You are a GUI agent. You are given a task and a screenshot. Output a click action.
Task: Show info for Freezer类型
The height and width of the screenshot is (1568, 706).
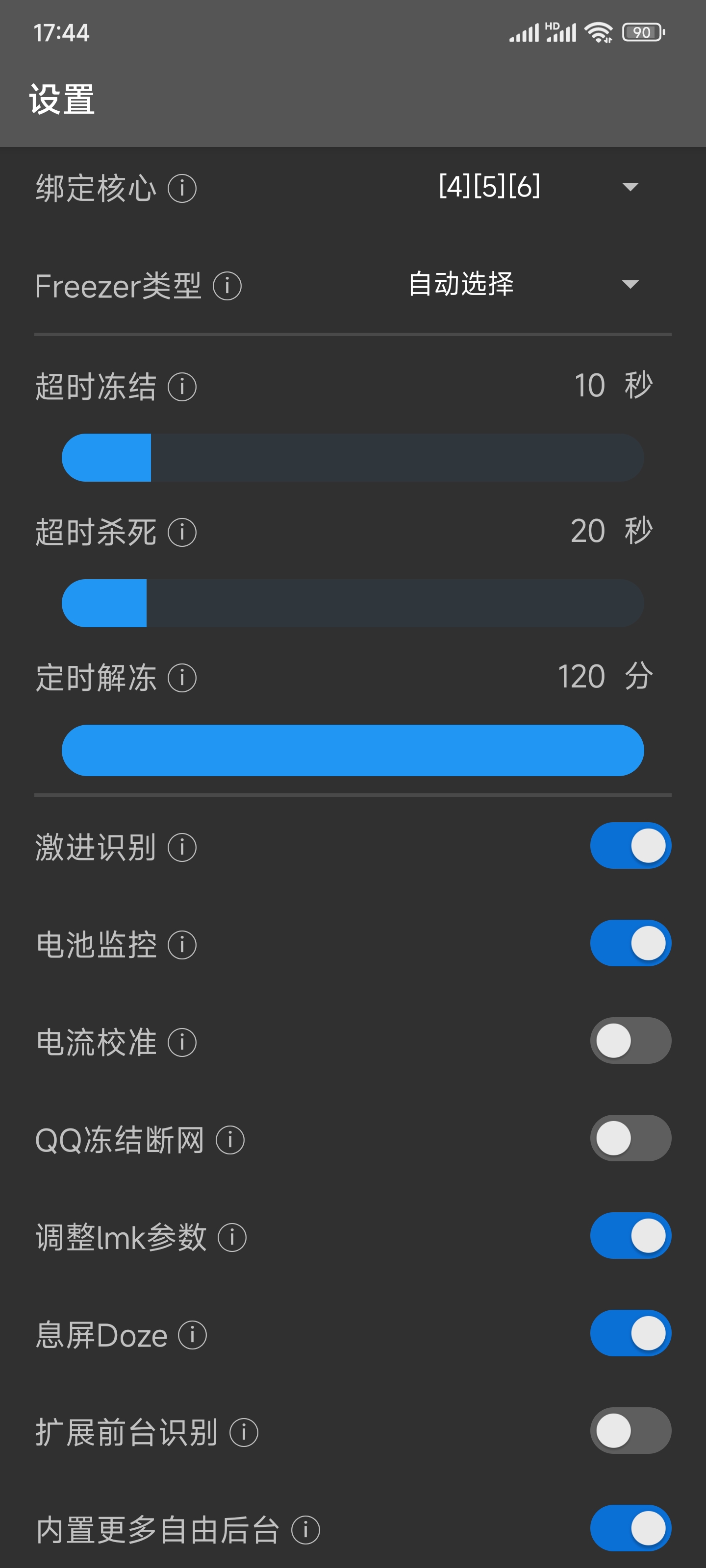coord(227,286)
